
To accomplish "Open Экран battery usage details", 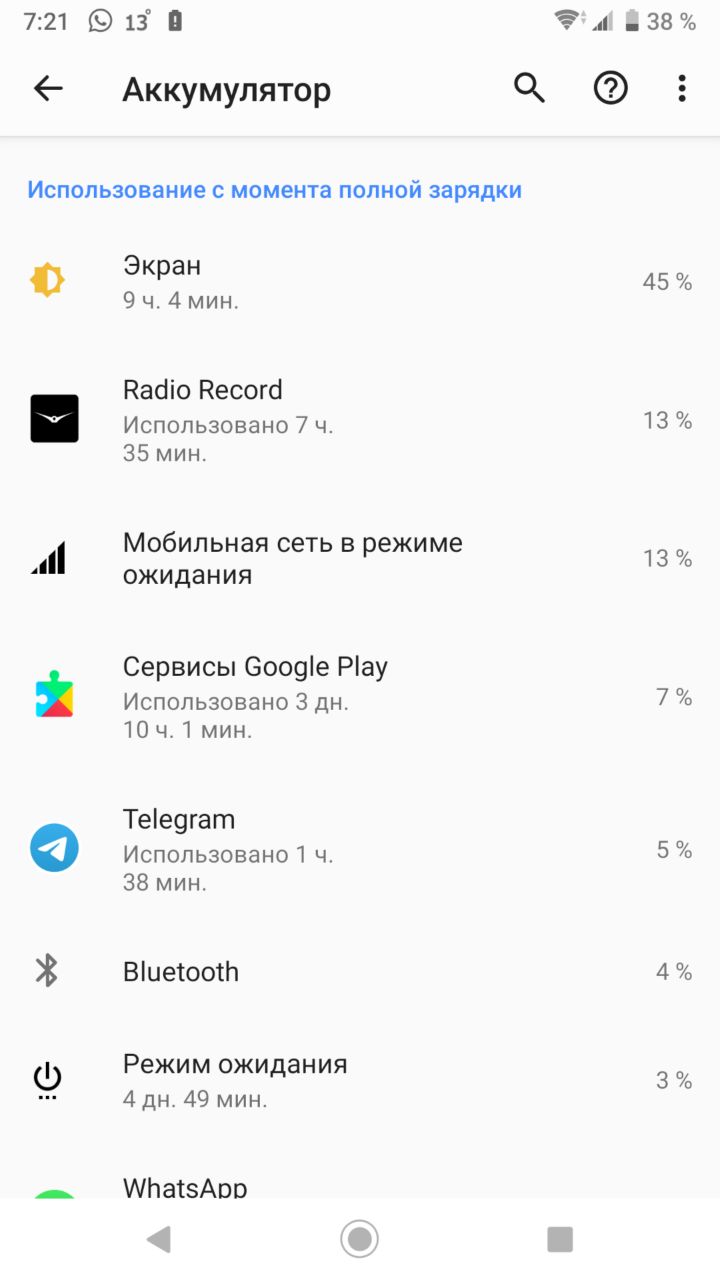I will pos(360,282).
